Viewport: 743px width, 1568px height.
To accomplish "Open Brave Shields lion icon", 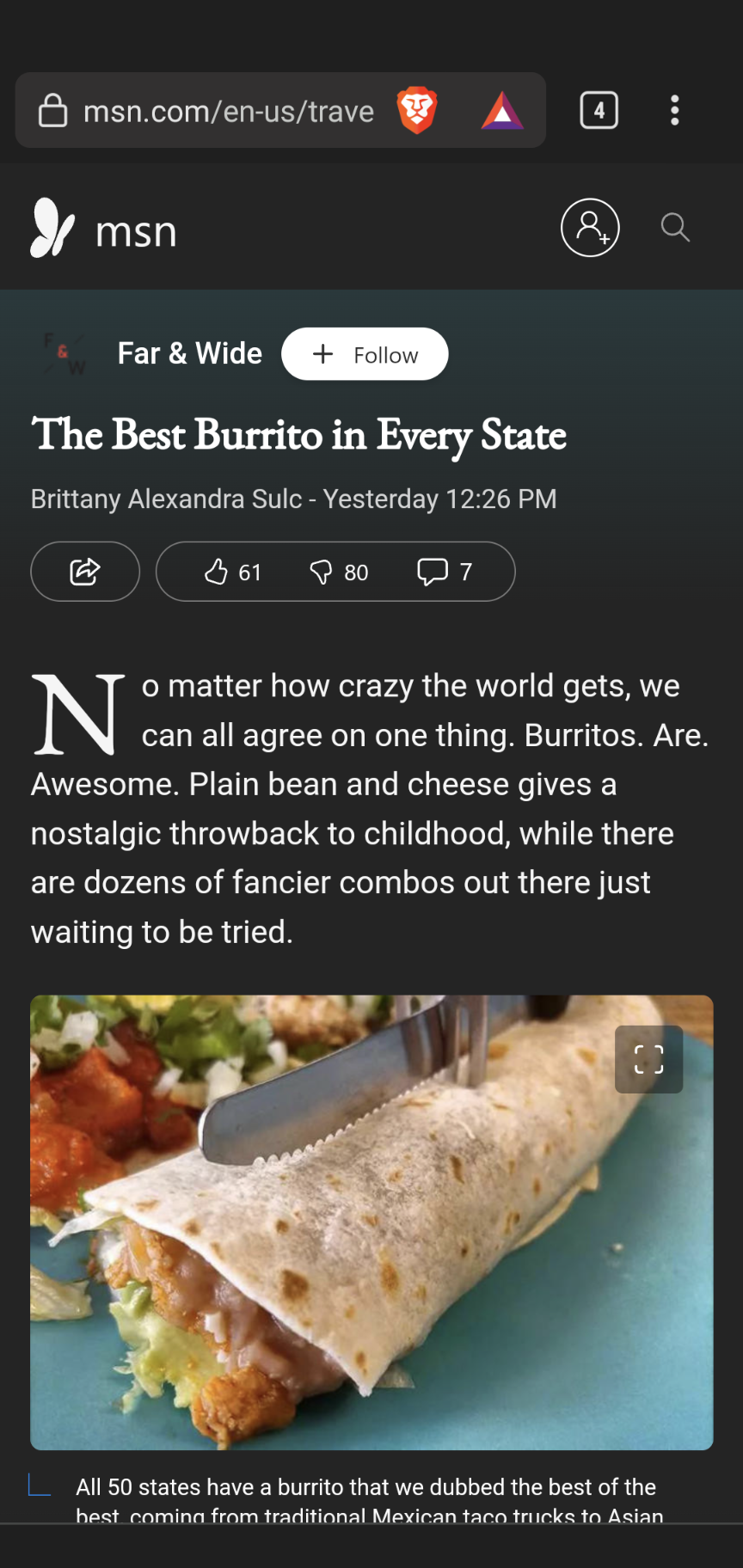I will 417,111.
